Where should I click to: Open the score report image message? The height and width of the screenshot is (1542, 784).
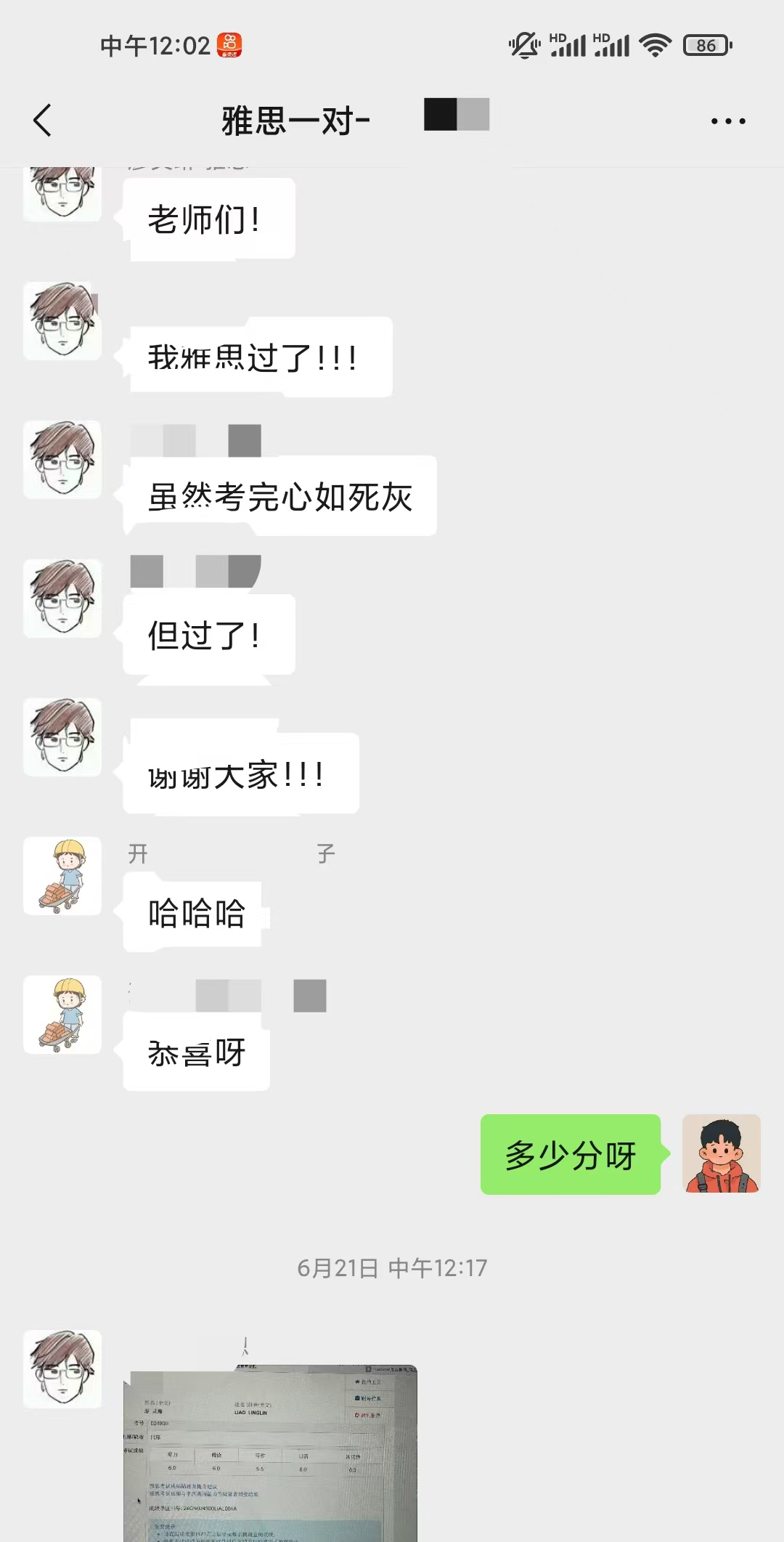click(x=270, y=1453)
